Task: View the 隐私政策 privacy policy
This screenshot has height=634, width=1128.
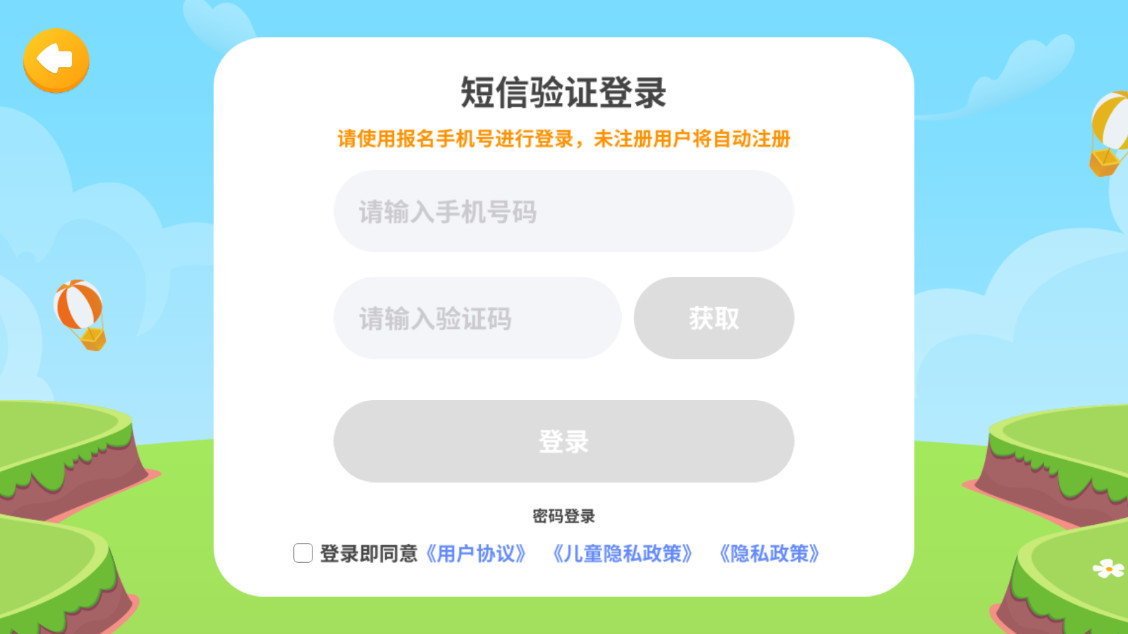Action: point(769,553)
